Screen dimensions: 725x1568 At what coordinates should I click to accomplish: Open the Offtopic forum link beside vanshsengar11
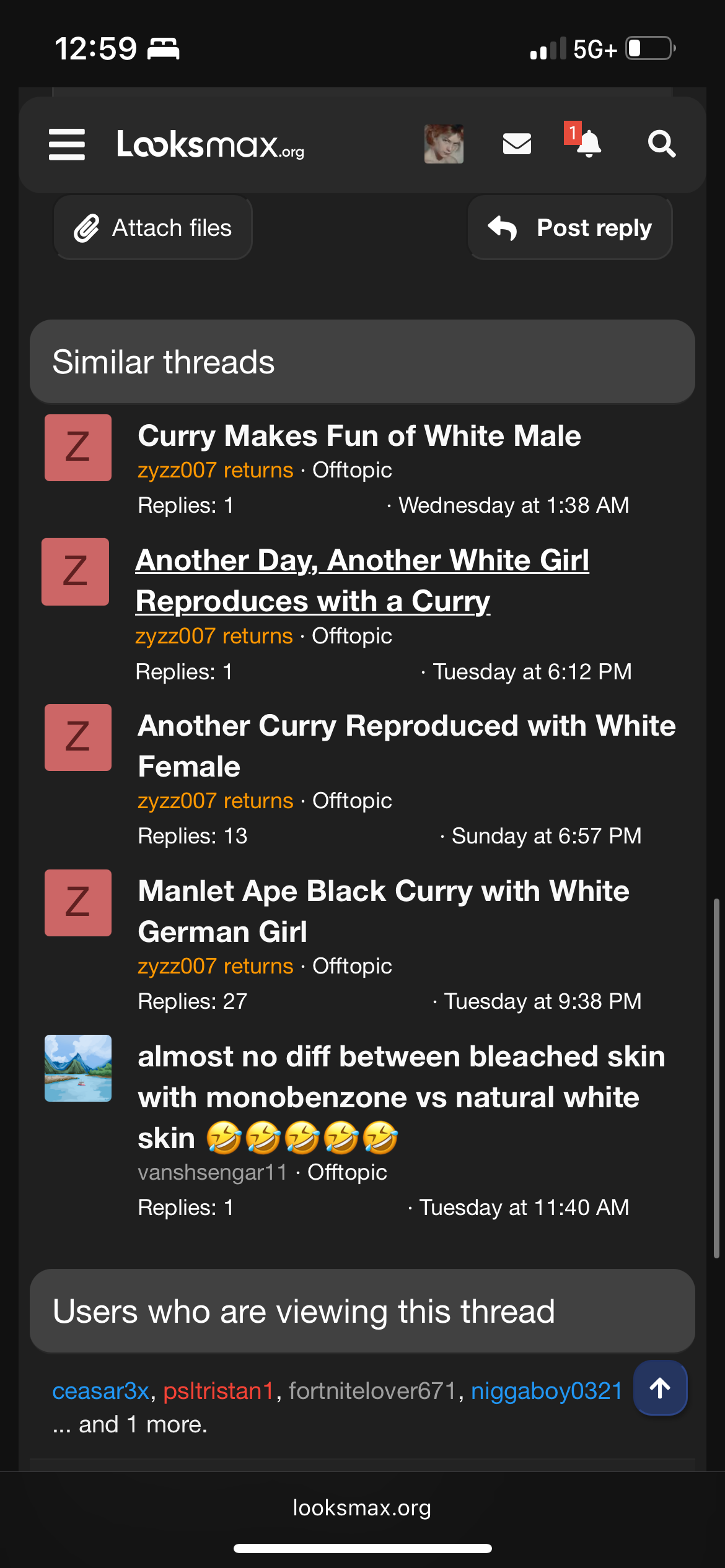click(x=347, y=1172)
